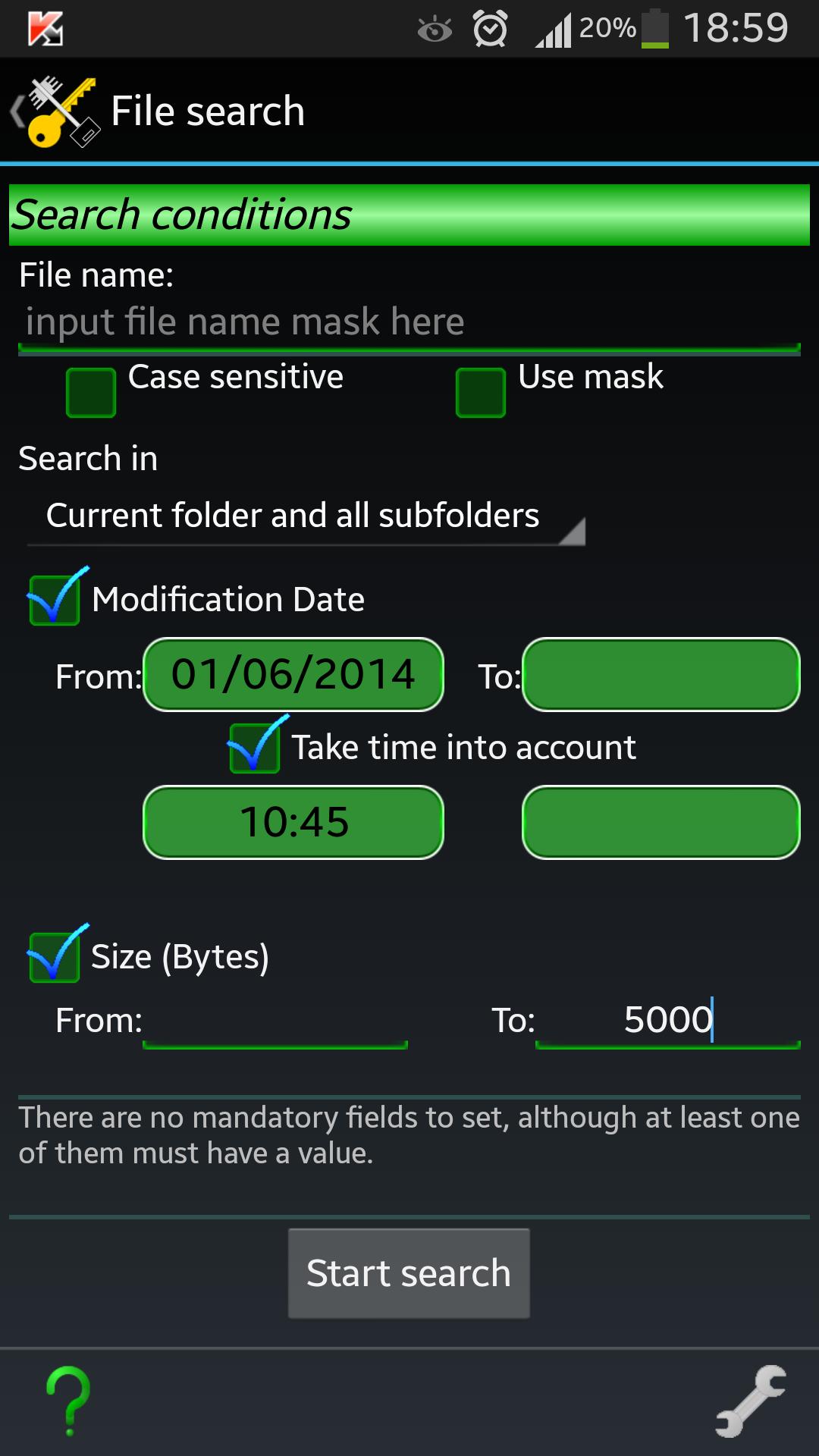Tap the 10:45 time button

pyautogui.click(x=293, y=821)
